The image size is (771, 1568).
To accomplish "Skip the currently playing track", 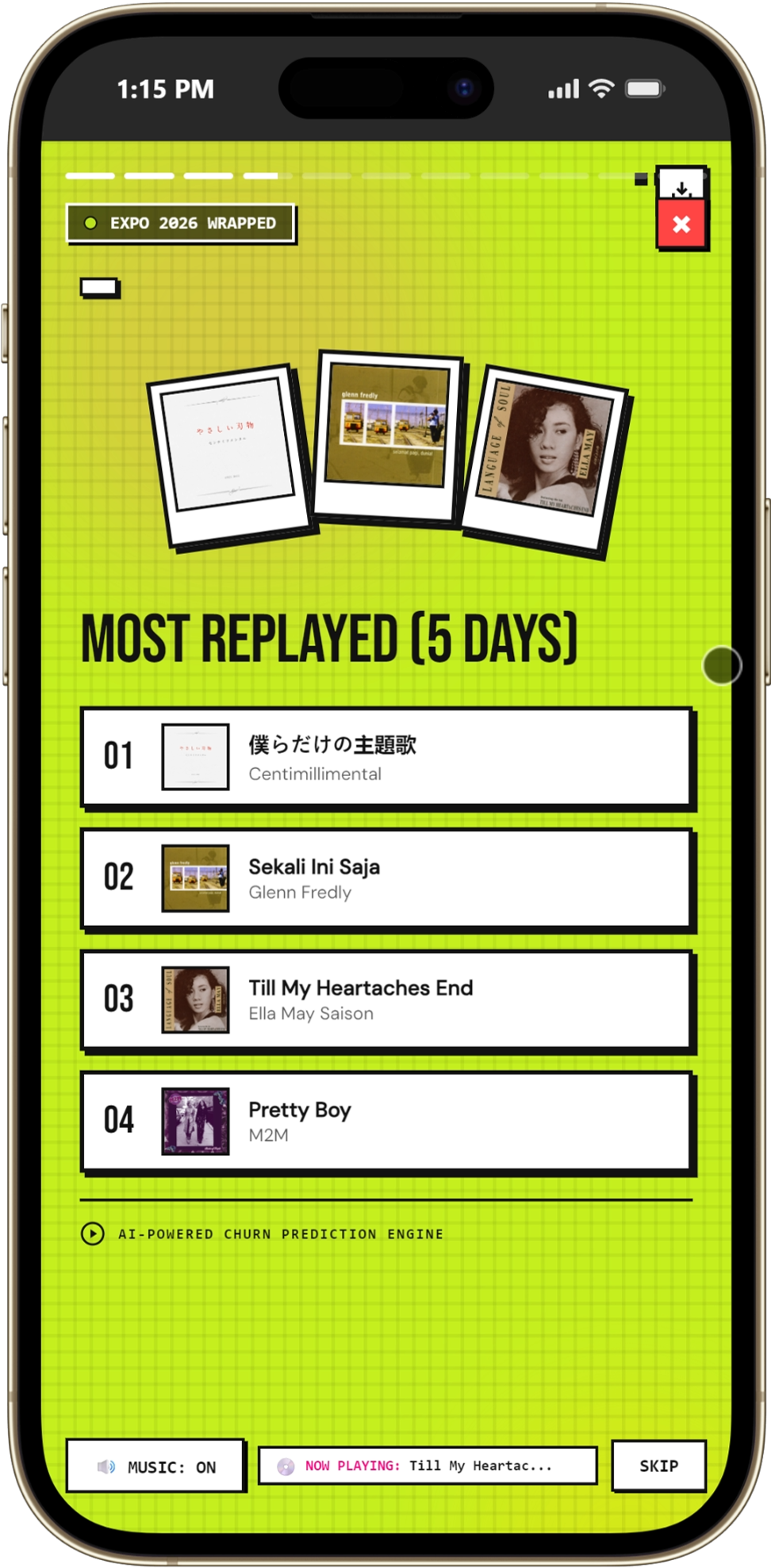I will 659,1466.
